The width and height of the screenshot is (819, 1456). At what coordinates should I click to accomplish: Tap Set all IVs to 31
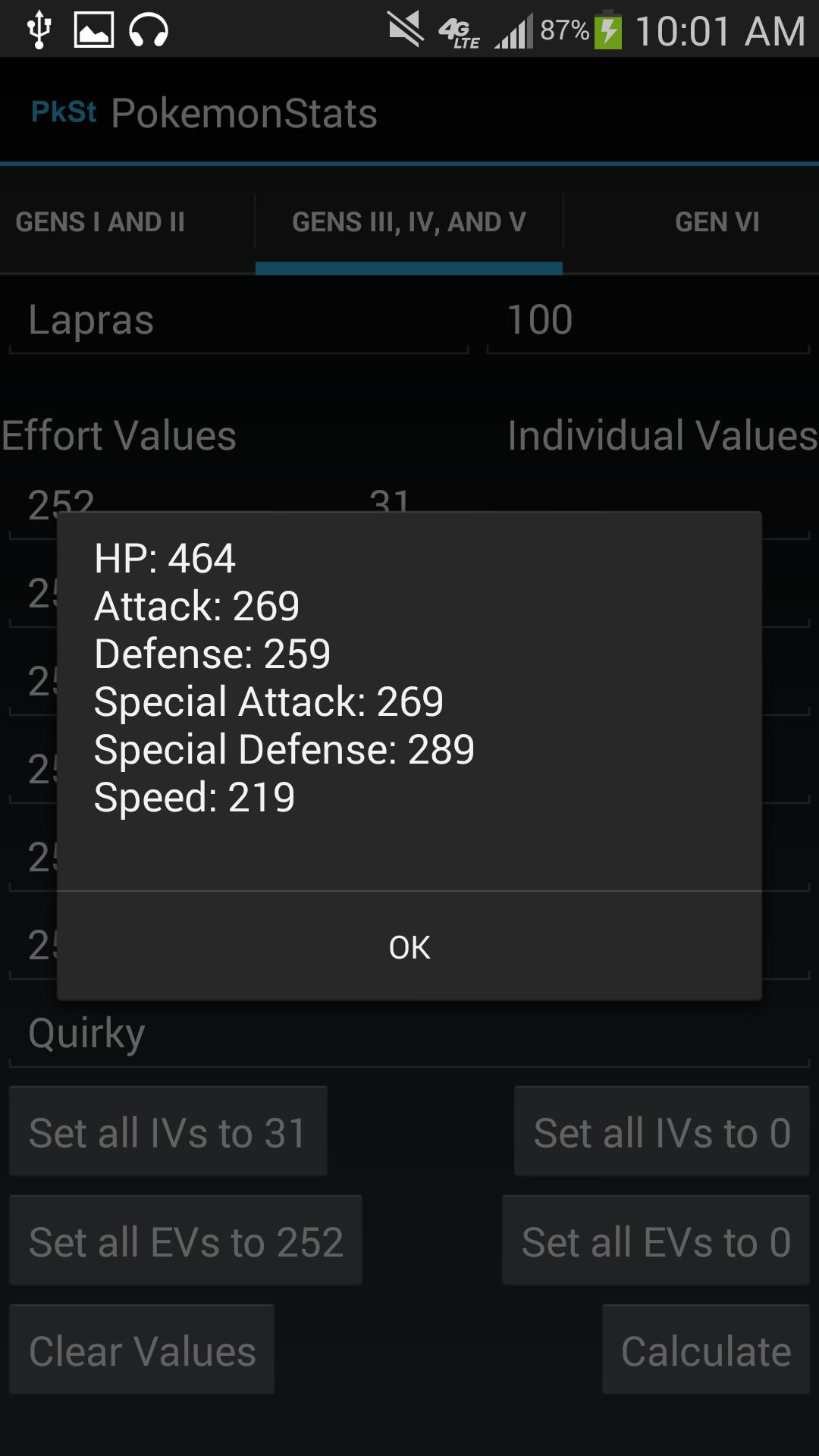[x=168, y=1133]
